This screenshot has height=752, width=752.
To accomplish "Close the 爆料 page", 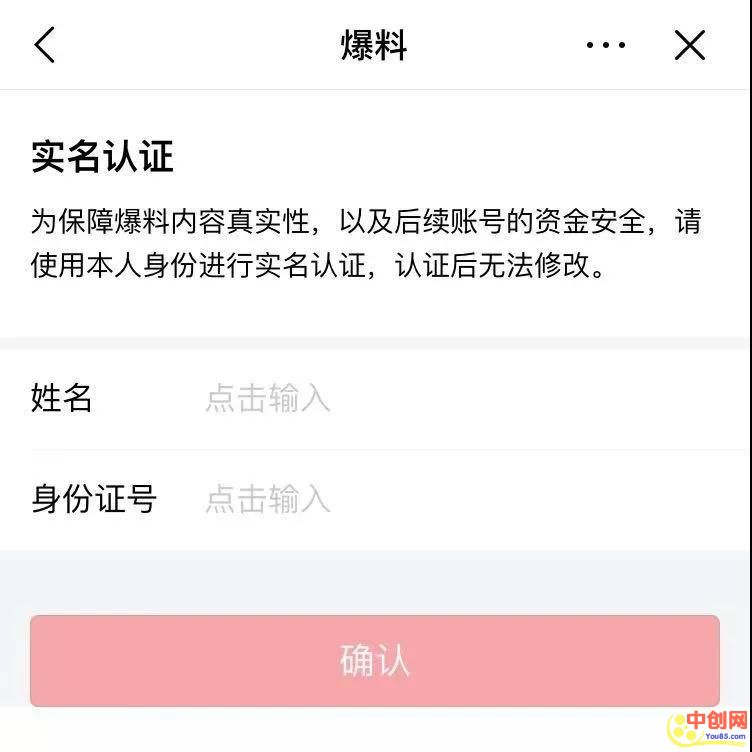I will [x=690, y=46].
